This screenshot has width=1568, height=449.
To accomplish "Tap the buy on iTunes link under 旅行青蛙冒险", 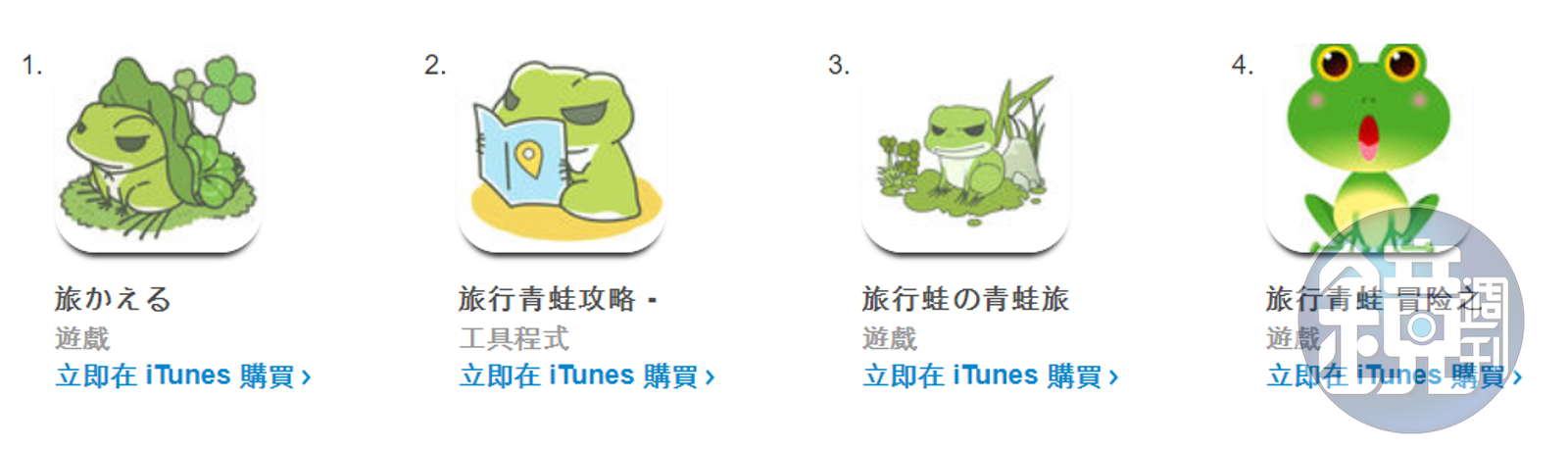I will pyautogui.click(x=1392, y=375).
